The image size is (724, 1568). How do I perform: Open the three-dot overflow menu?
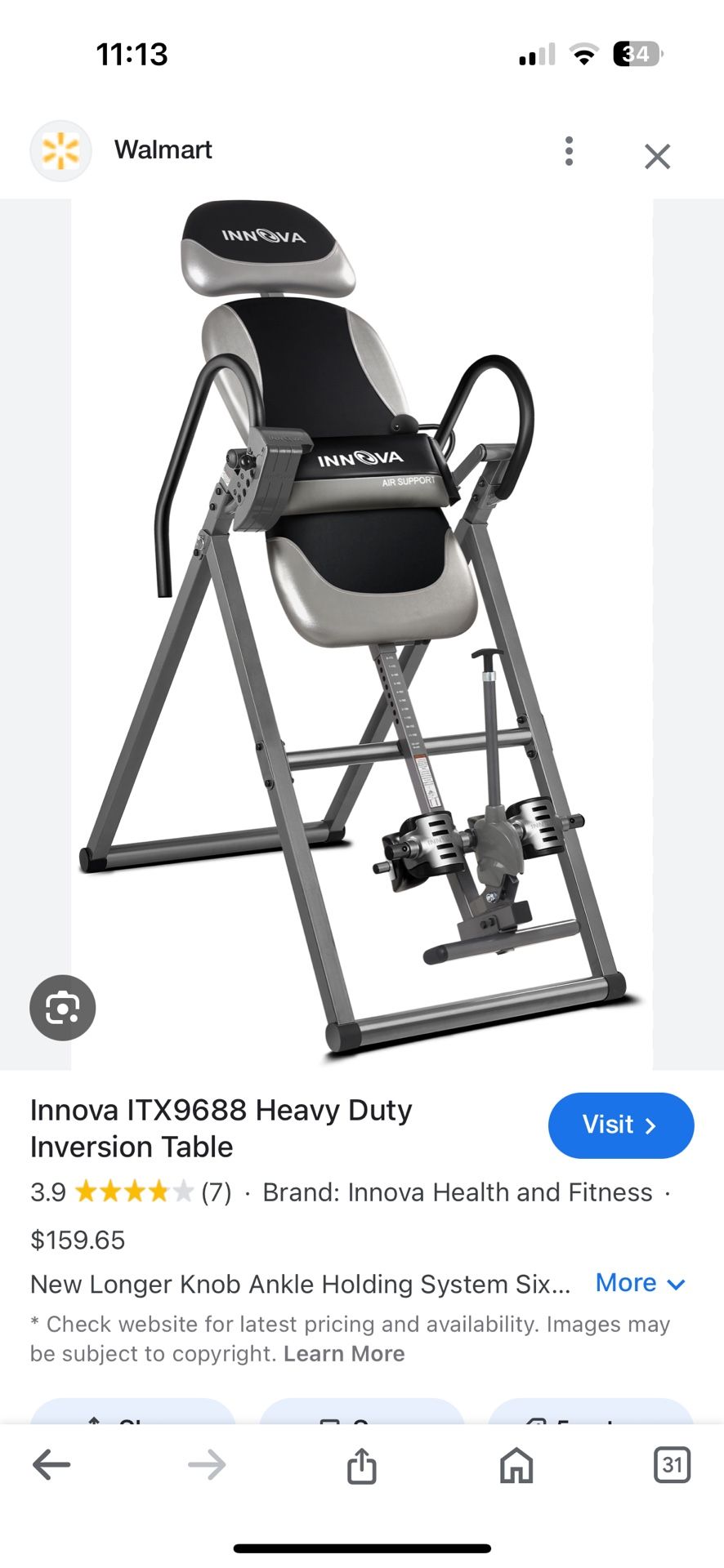pyautogui.click(x=569, y=152)
